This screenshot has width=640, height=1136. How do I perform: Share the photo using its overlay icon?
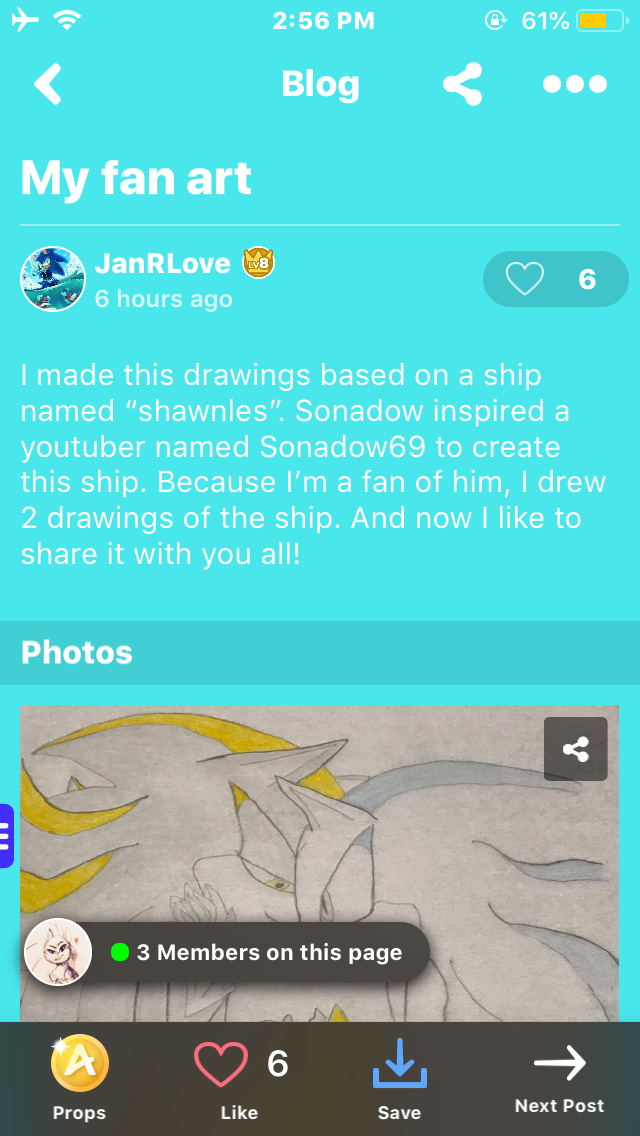pyautogui.click(x=575, y=749)
